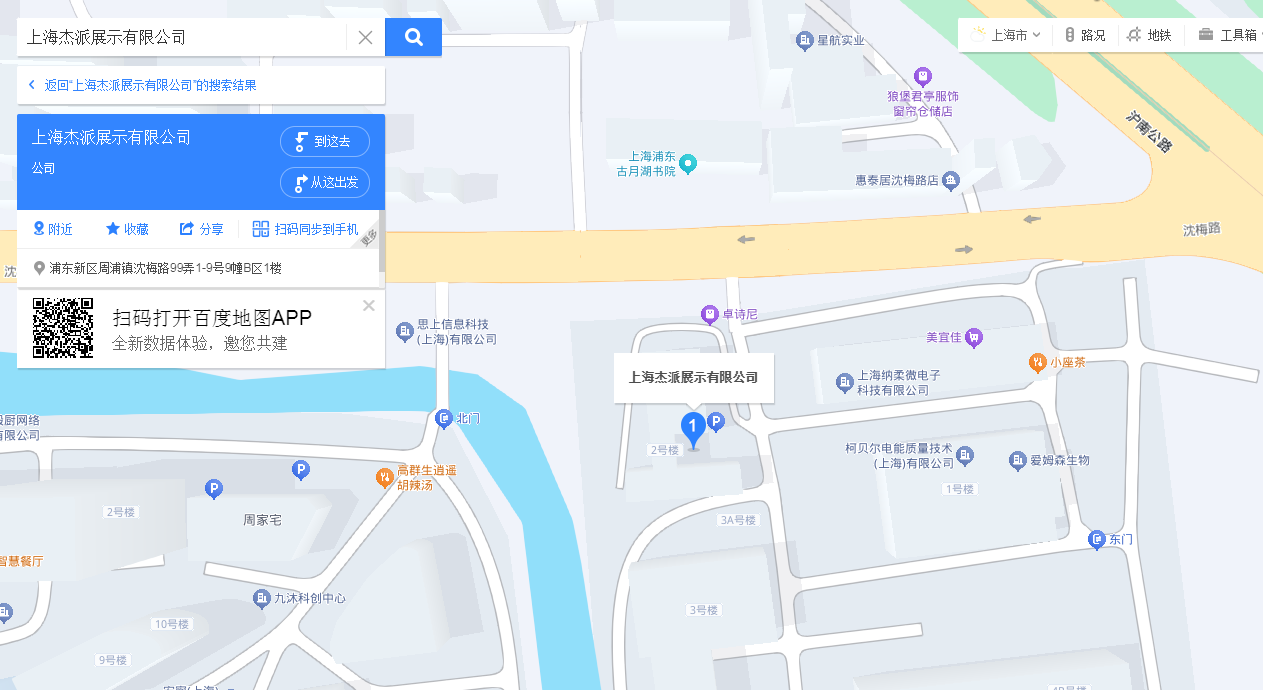Screen dimensions: 1263x690
Task: Dismiss the 百度地图APP QR banner
Action: [368, 305]
